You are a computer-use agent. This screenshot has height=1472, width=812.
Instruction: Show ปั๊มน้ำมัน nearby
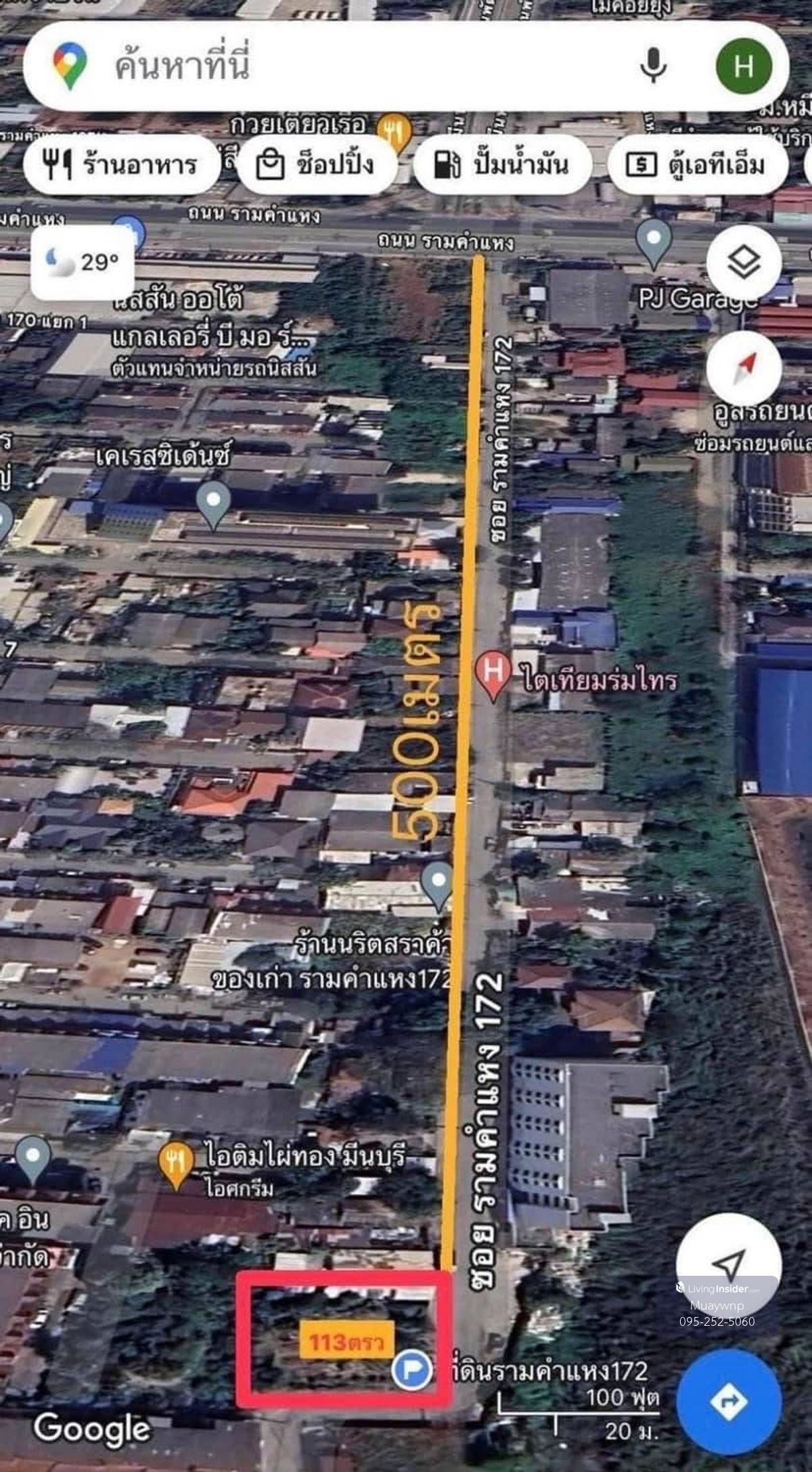(503, 164)
